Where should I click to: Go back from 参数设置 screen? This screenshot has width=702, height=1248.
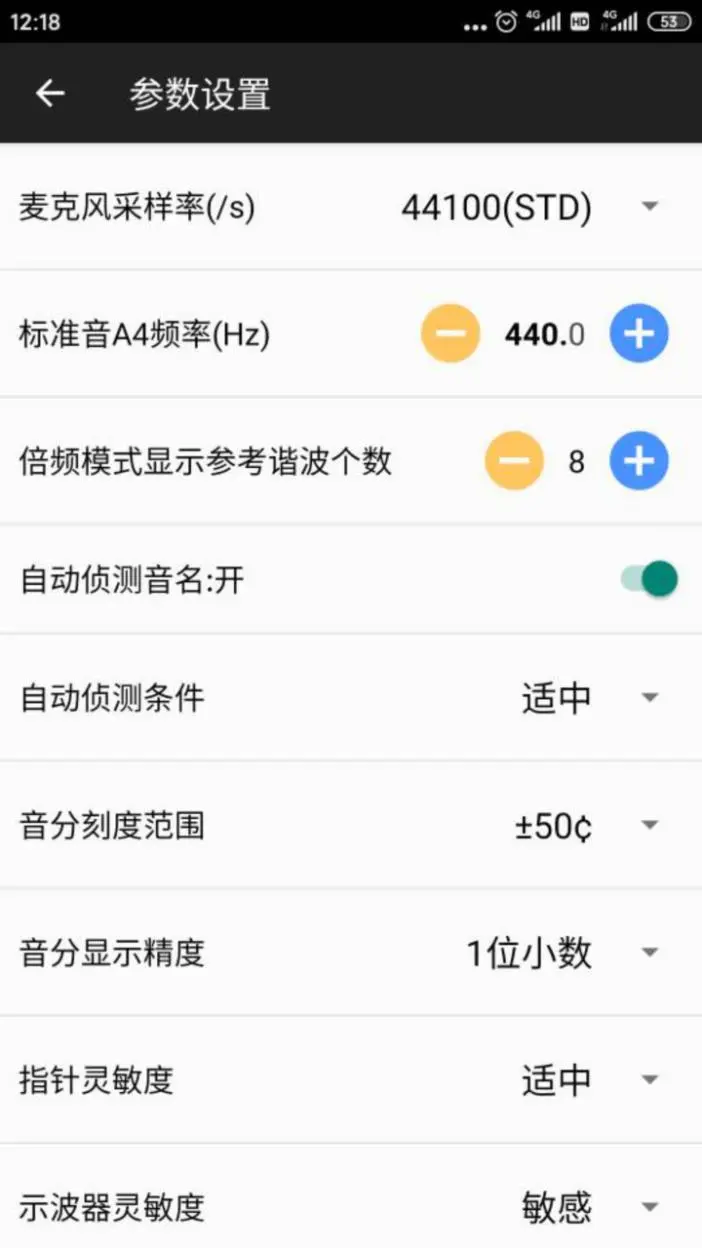tap(50, 93)
